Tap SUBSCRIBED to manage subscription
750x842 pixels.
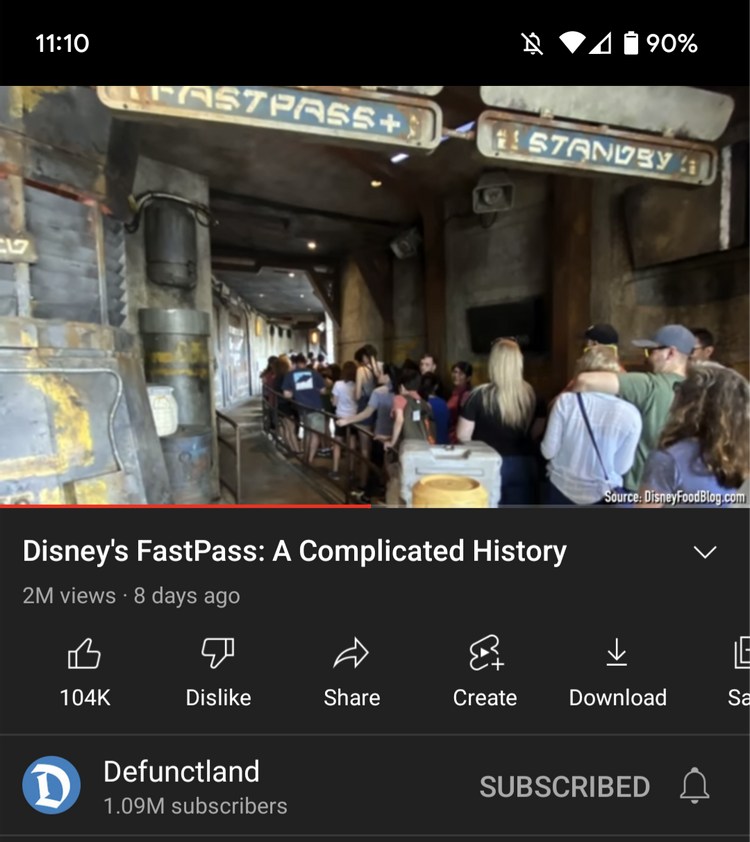[563, 788]
